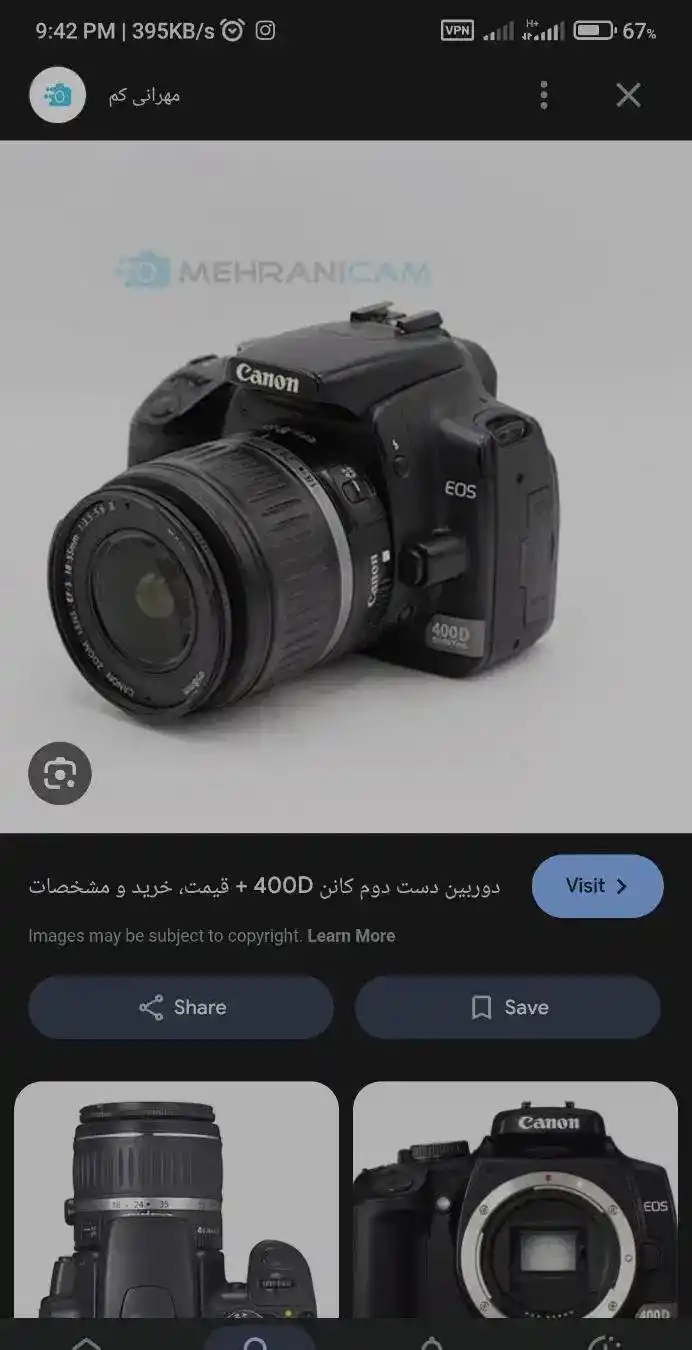Close the image viewer
Screen dimensions: 692x1350
(628, 95)
